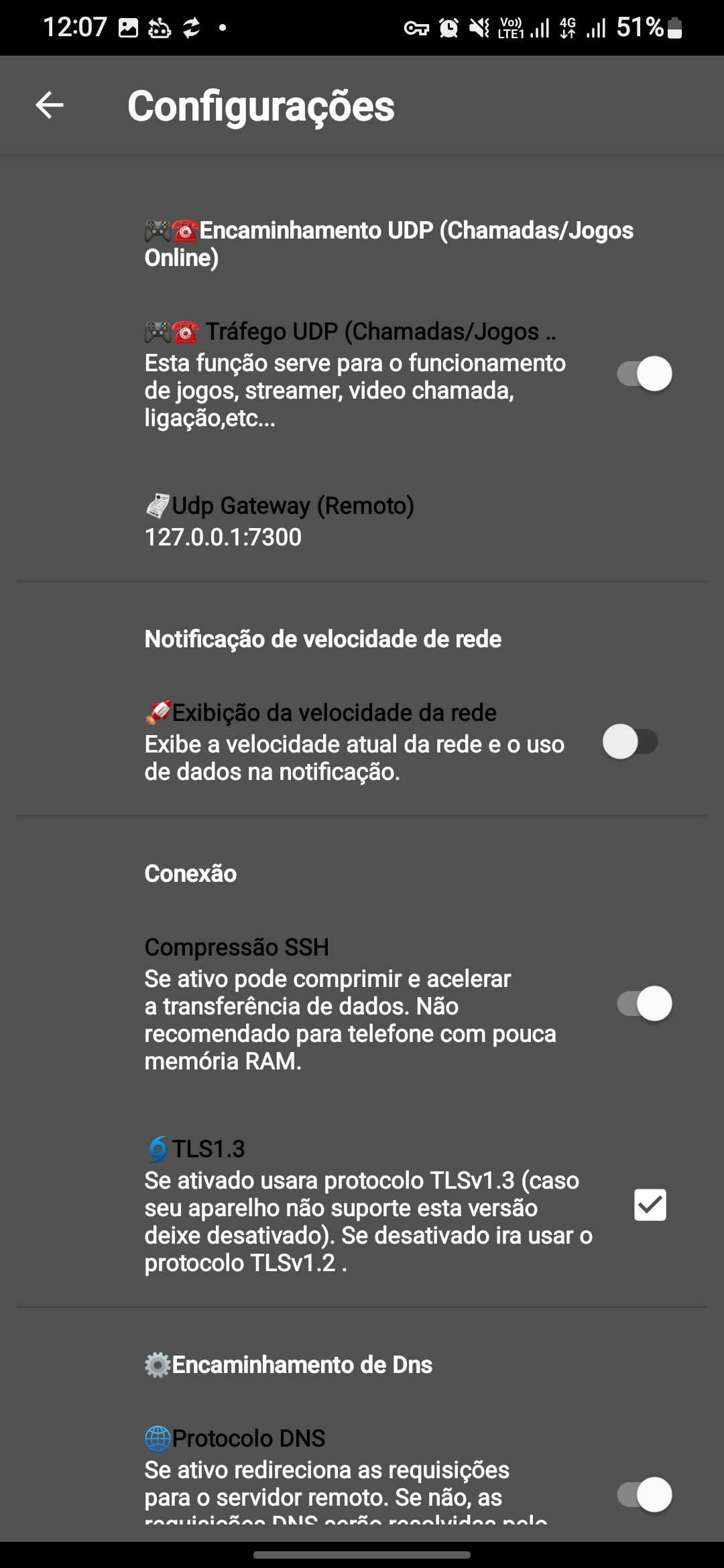724x1568 pixels.
Task: Tap the globe icon beside Protocolo DNS
Action: [158, 1437]
